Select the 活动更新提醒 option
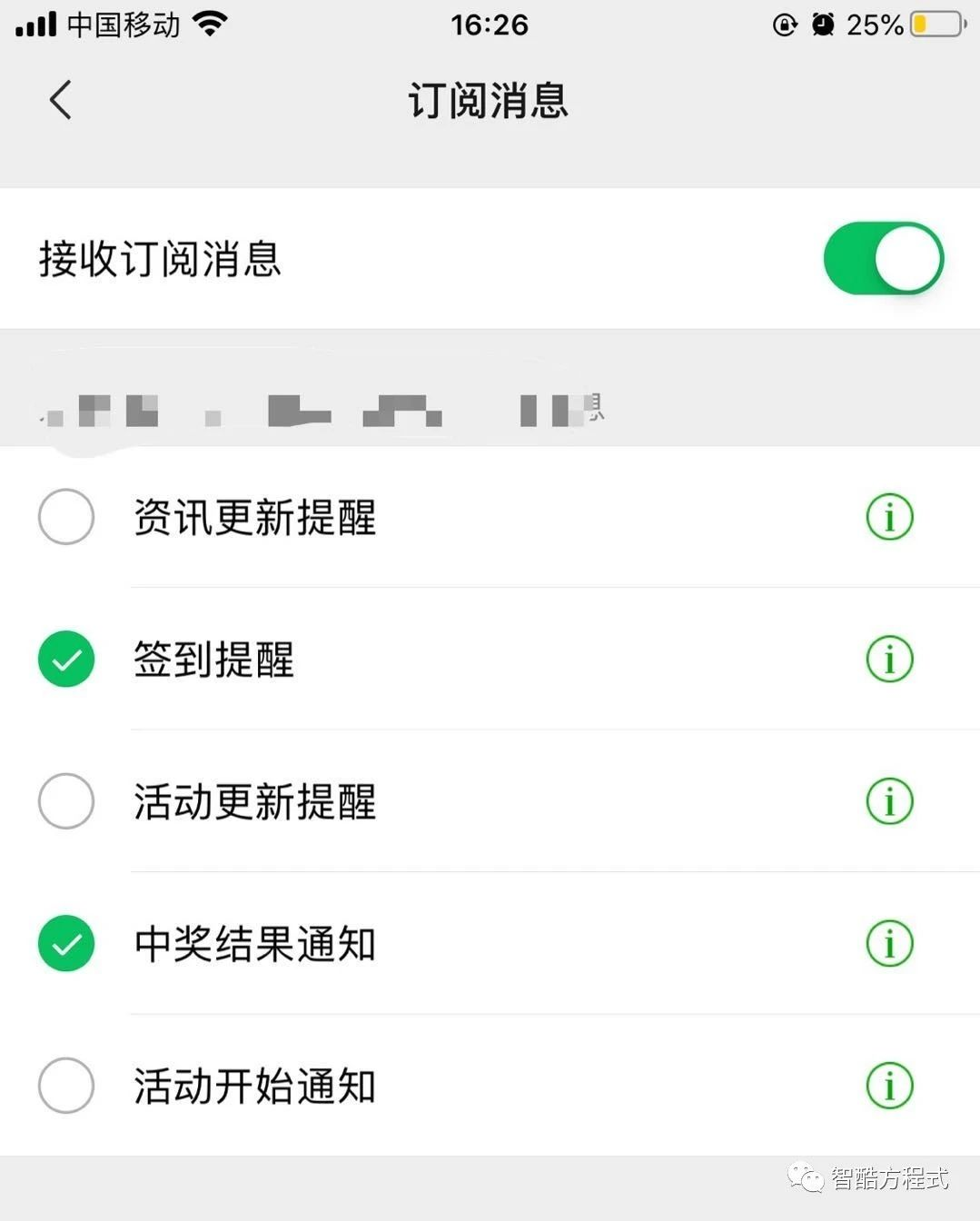 [x=65, y=800]
